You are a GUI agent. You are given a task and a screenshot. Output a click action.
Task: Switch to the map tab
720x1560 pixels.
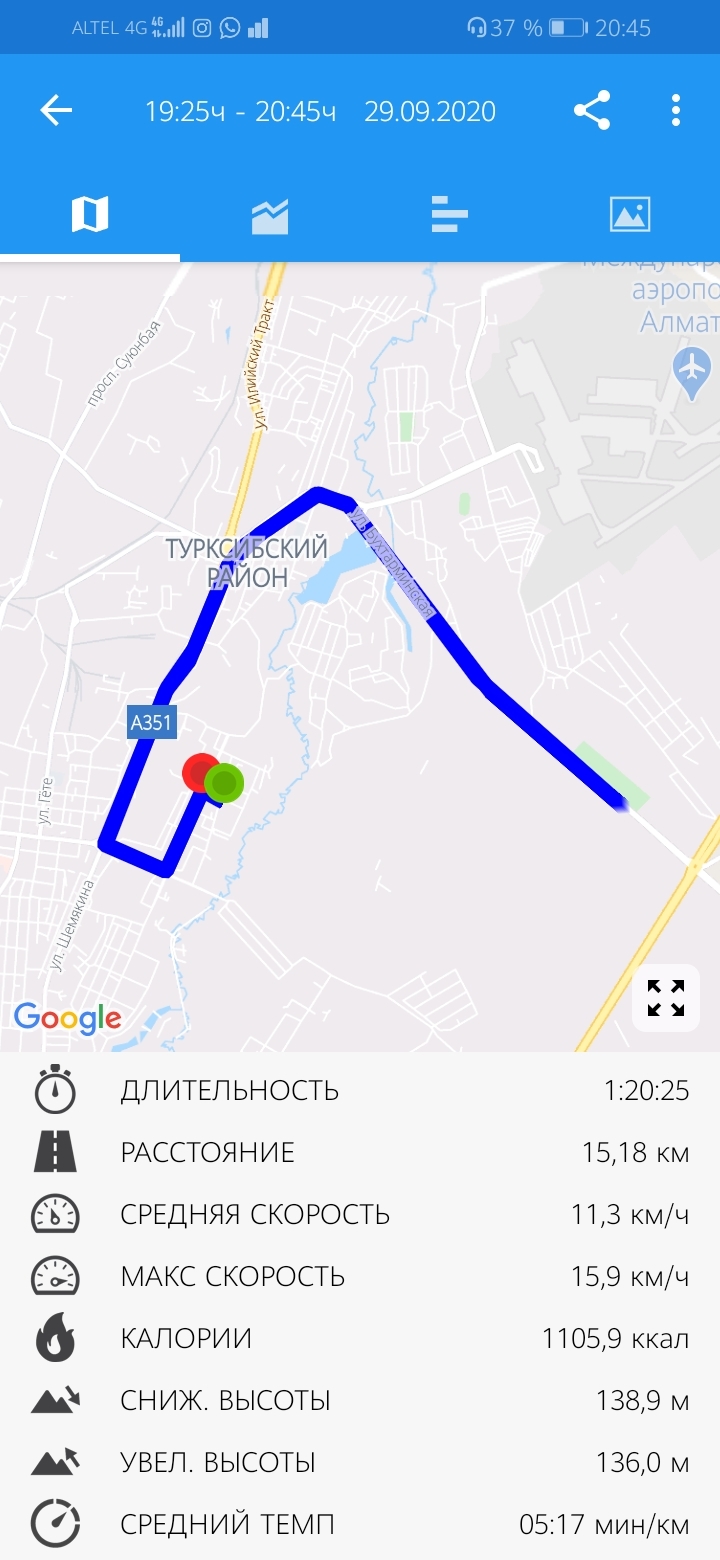pyautogui.click(x=90, y=214)
